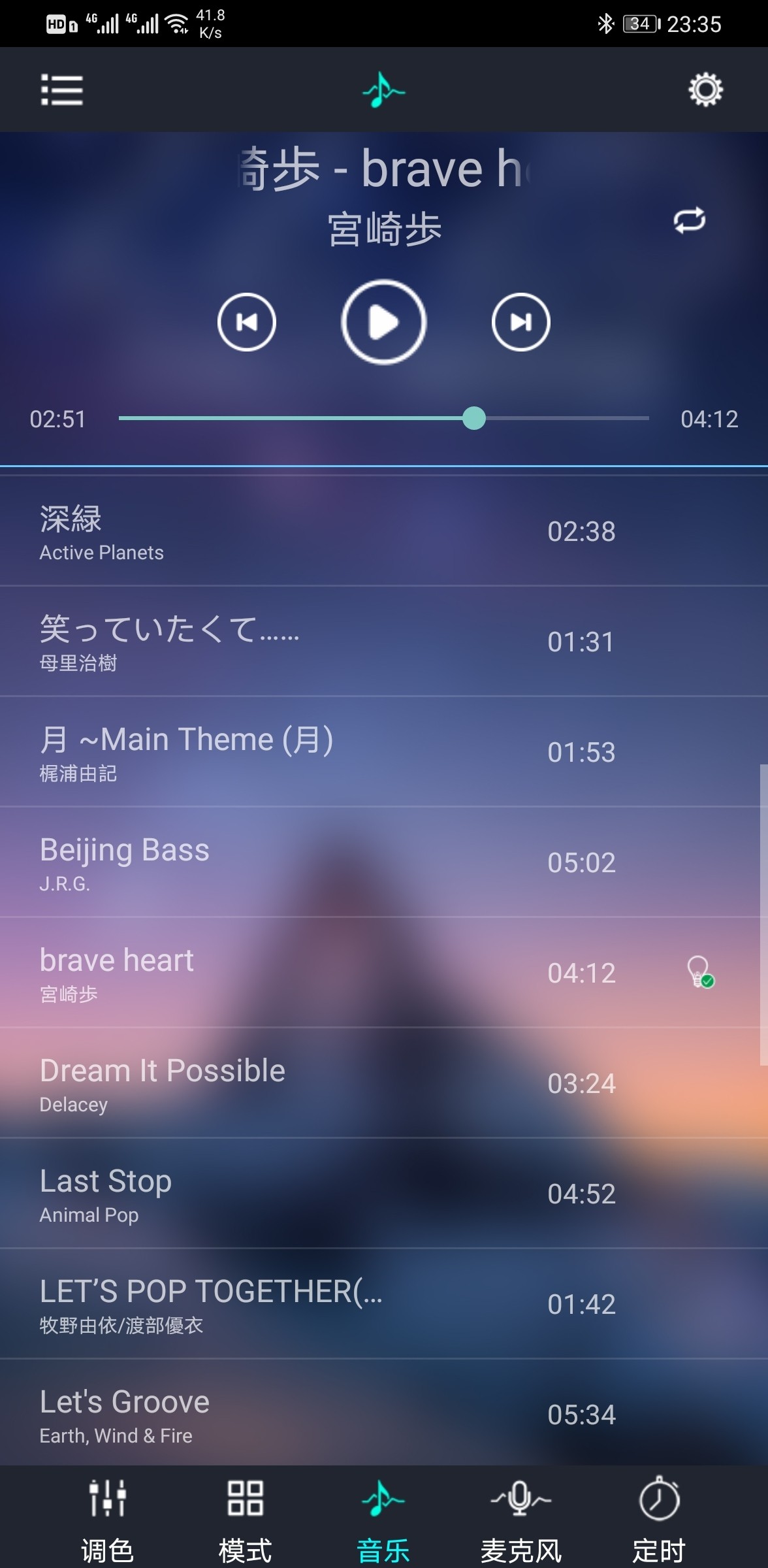Play Dream It Possible by Delacey
The image size is (768, 1568).
click(x=384, y=1083)
